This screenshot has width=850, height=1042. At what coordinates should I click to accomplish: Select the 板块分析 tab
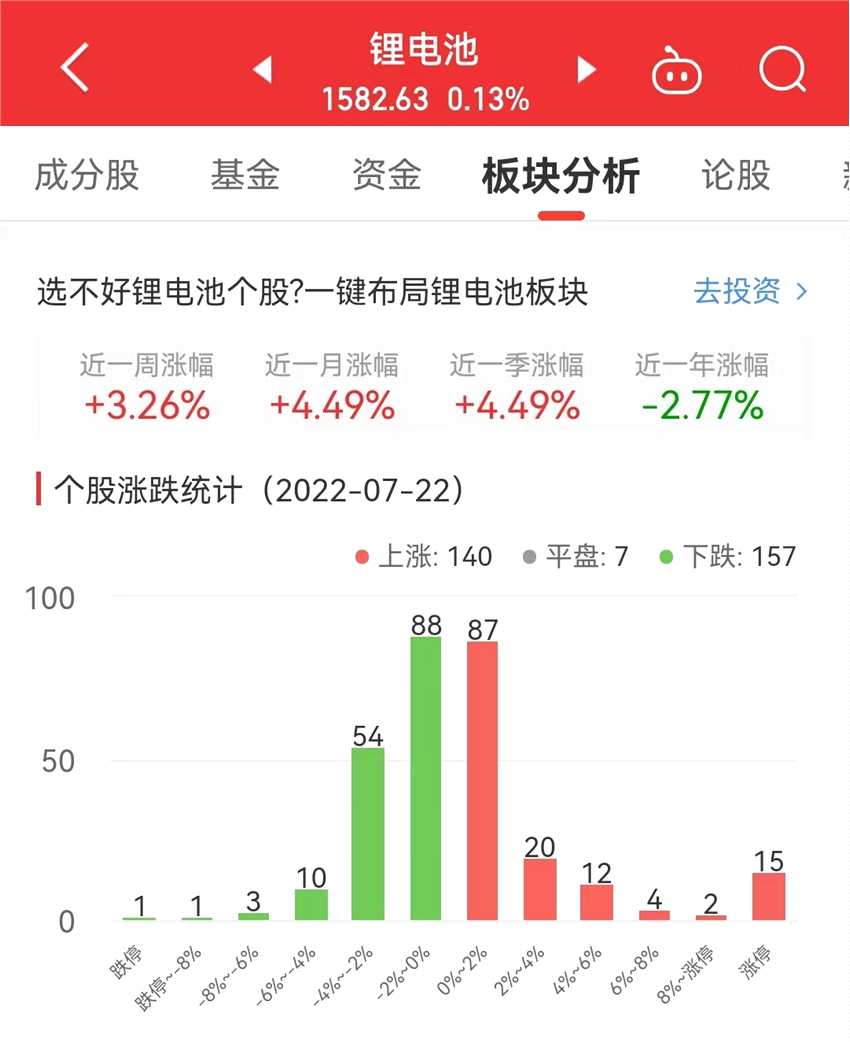[x=560, y=177]
